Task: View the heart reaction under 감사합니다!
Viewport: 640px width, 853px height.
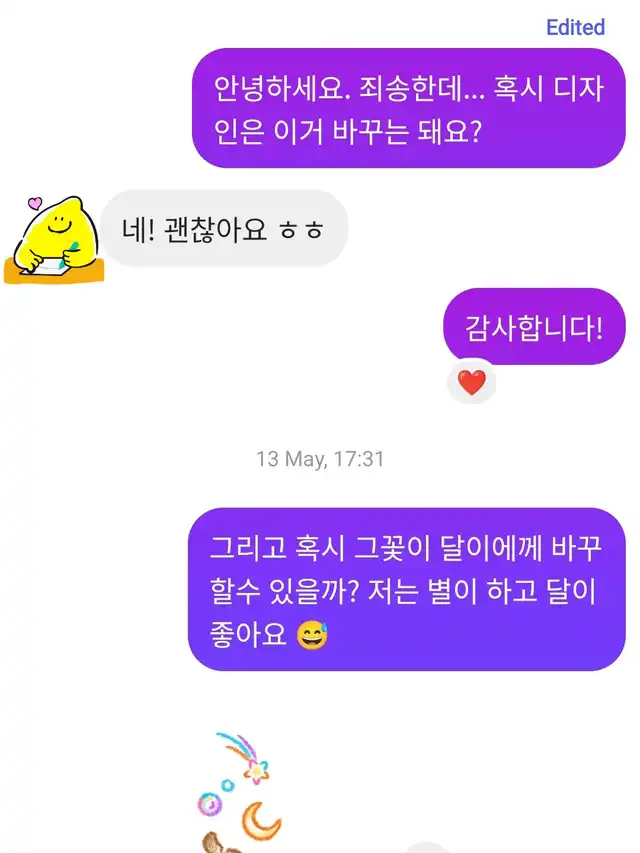Action: tap(471, 381)
